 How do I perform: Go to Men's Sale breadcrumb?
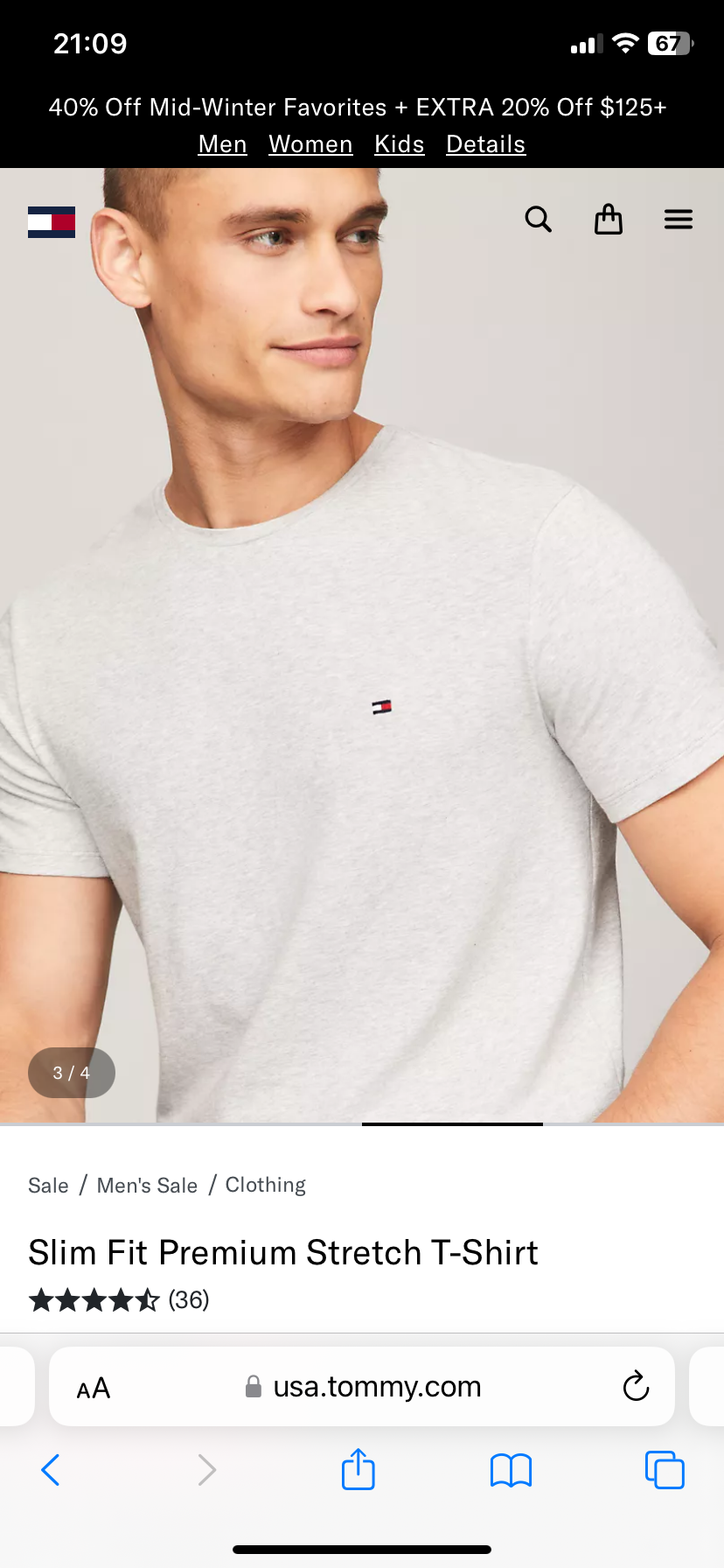point(147,1185)
